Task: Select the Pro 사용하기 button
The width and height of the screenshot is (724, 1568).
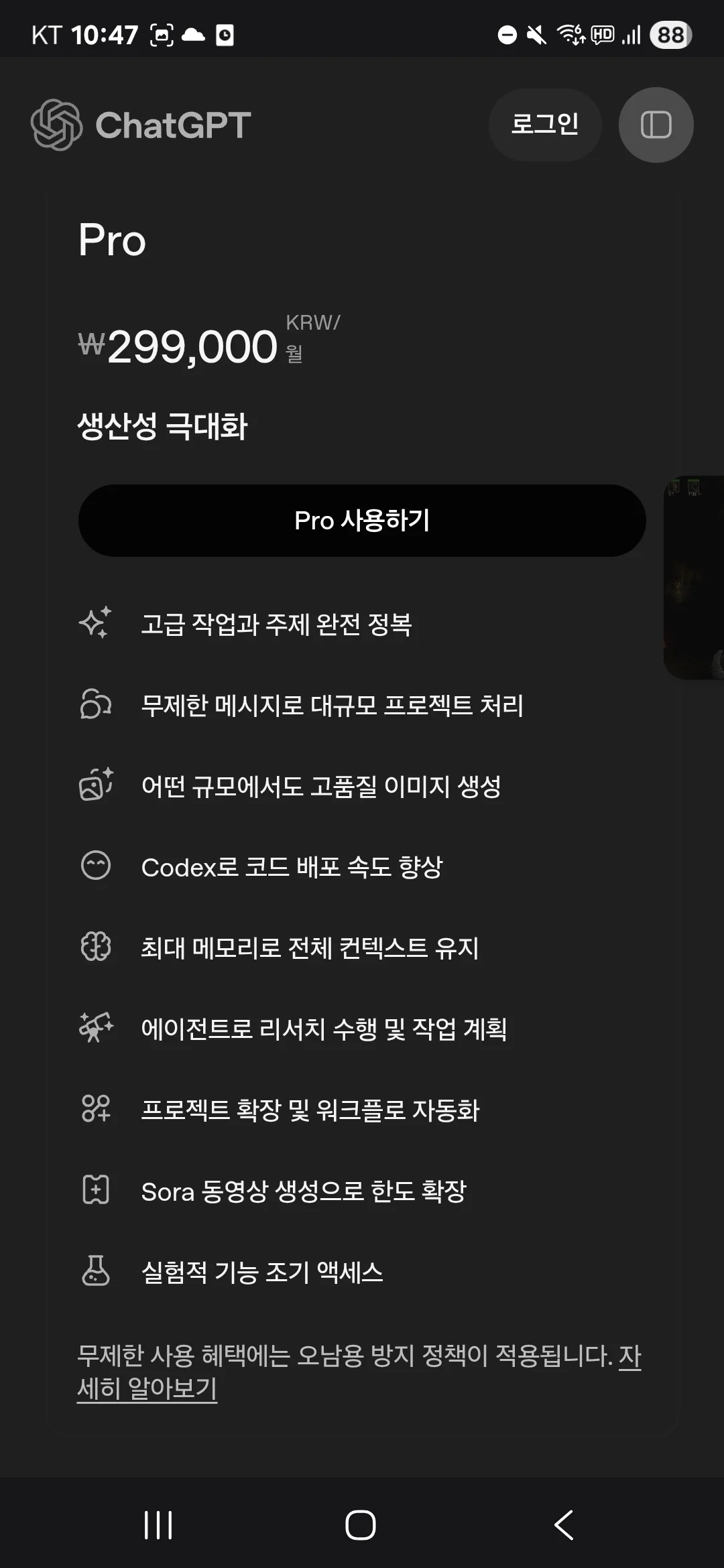Action: 362,521
